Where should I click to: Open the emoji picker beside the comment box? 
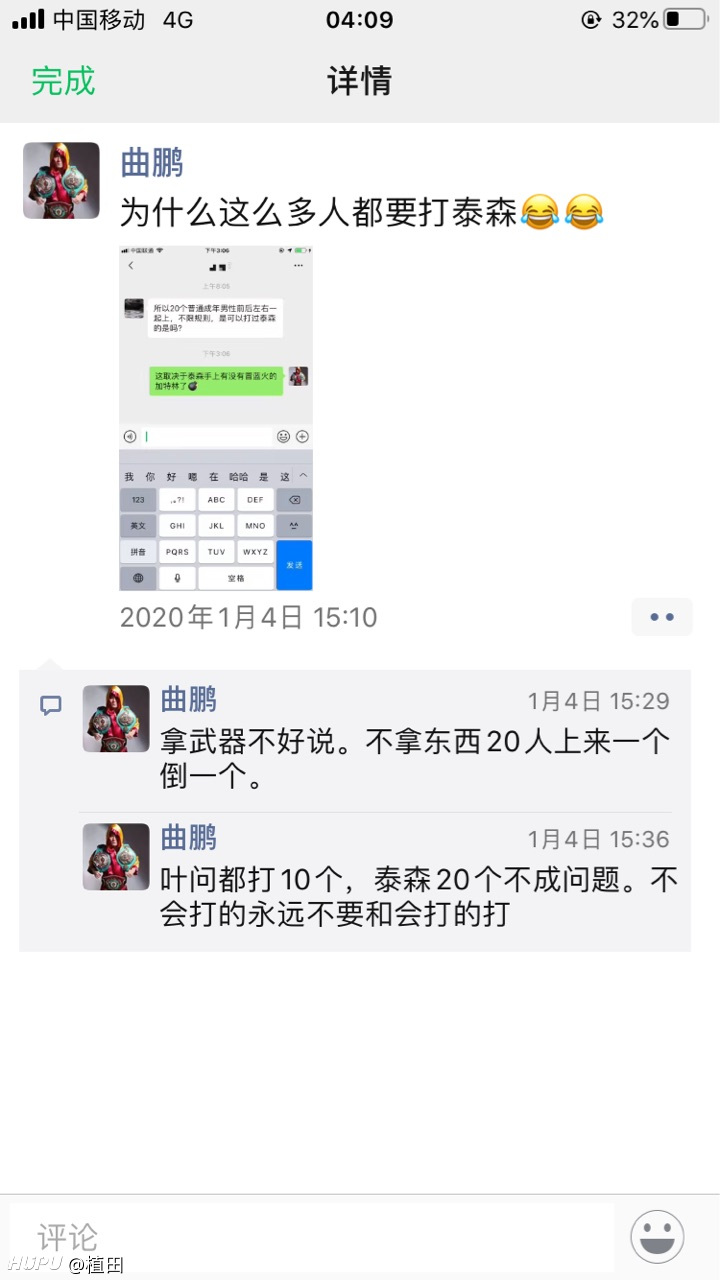point(657,1236)
